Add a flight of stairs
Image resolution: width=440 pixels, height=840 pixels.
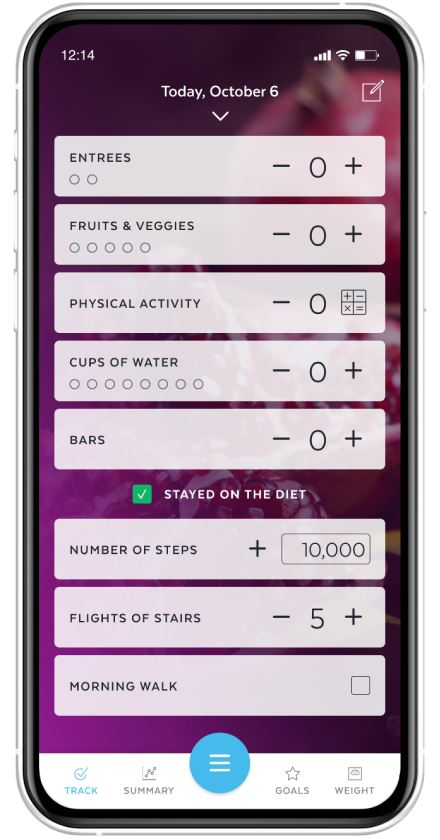(x=353, y=617)
